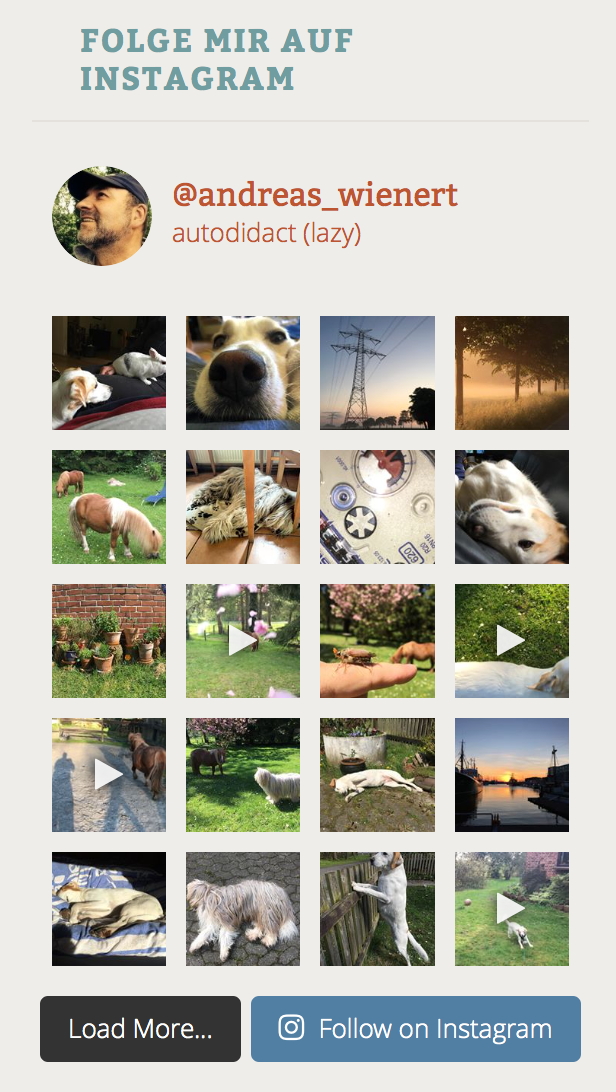Open the dog sleeping on striped blanket photo
This screenshot has height=1092, width=616.
click(109, 909)
